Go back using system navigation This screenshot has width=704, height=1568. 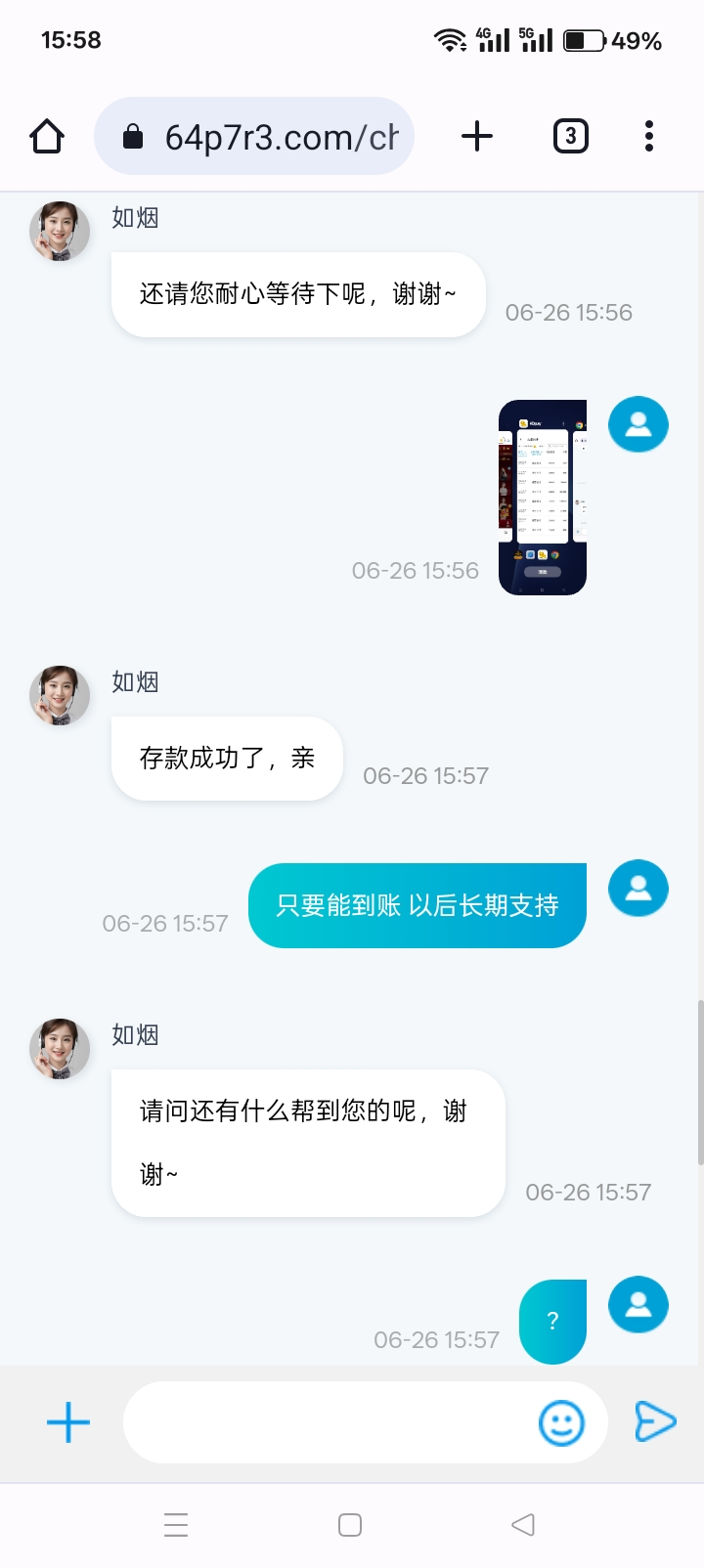[x=523, y=1525]
